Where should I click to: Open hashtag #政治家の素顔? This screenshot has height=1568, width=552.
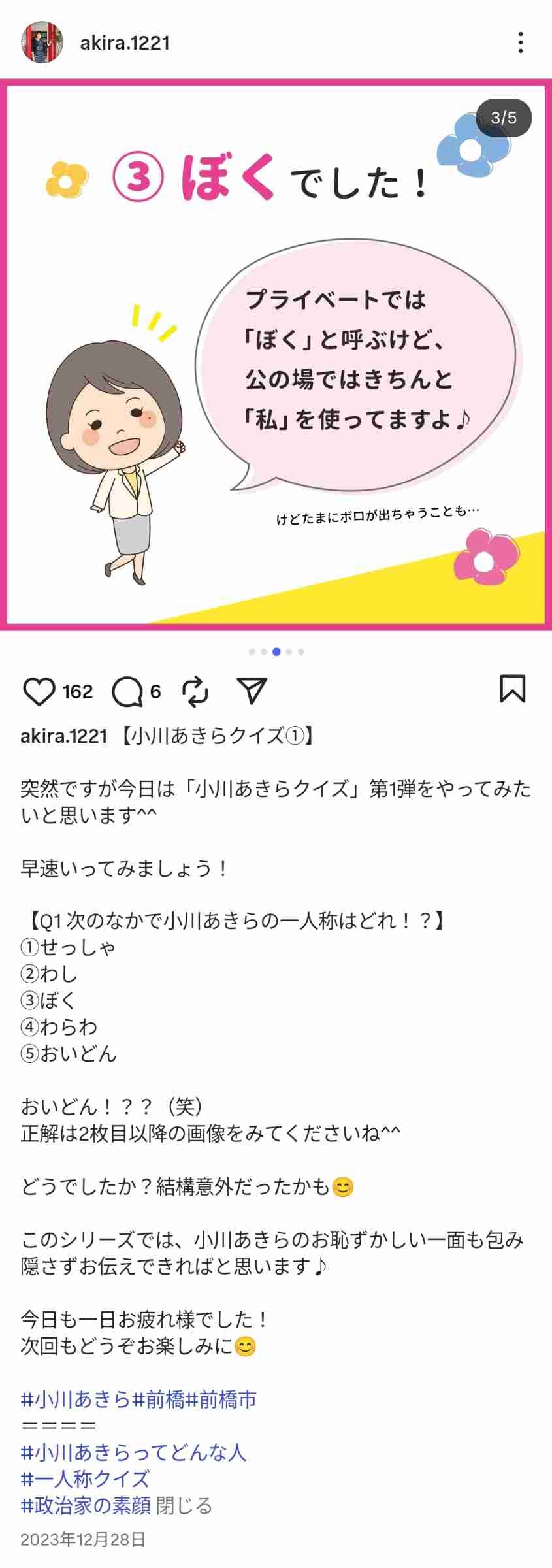(x=86, y=1506)
